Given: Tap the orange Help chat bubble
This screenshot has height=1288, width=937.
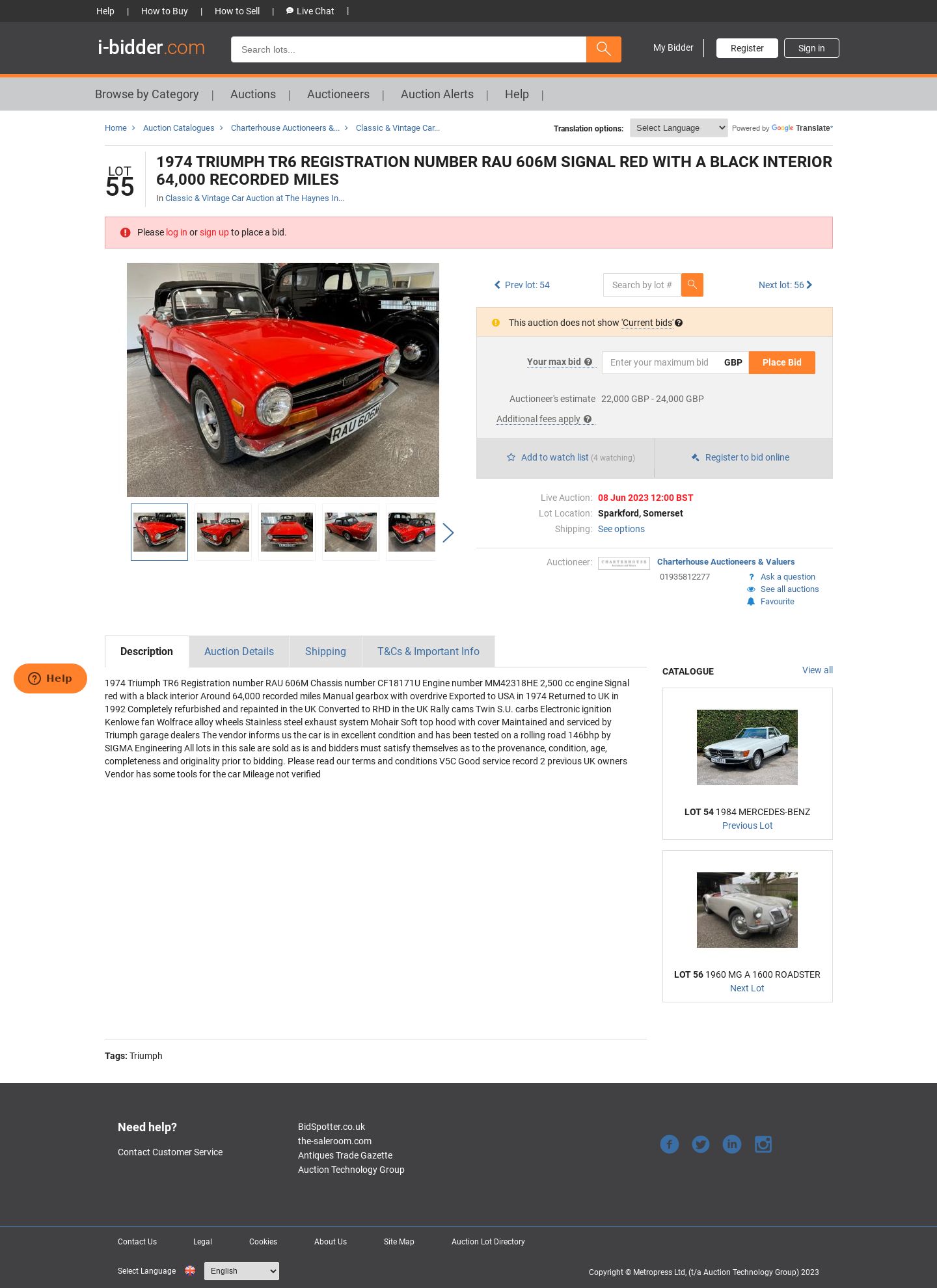Looking at the screenshot, I should 50,678.
